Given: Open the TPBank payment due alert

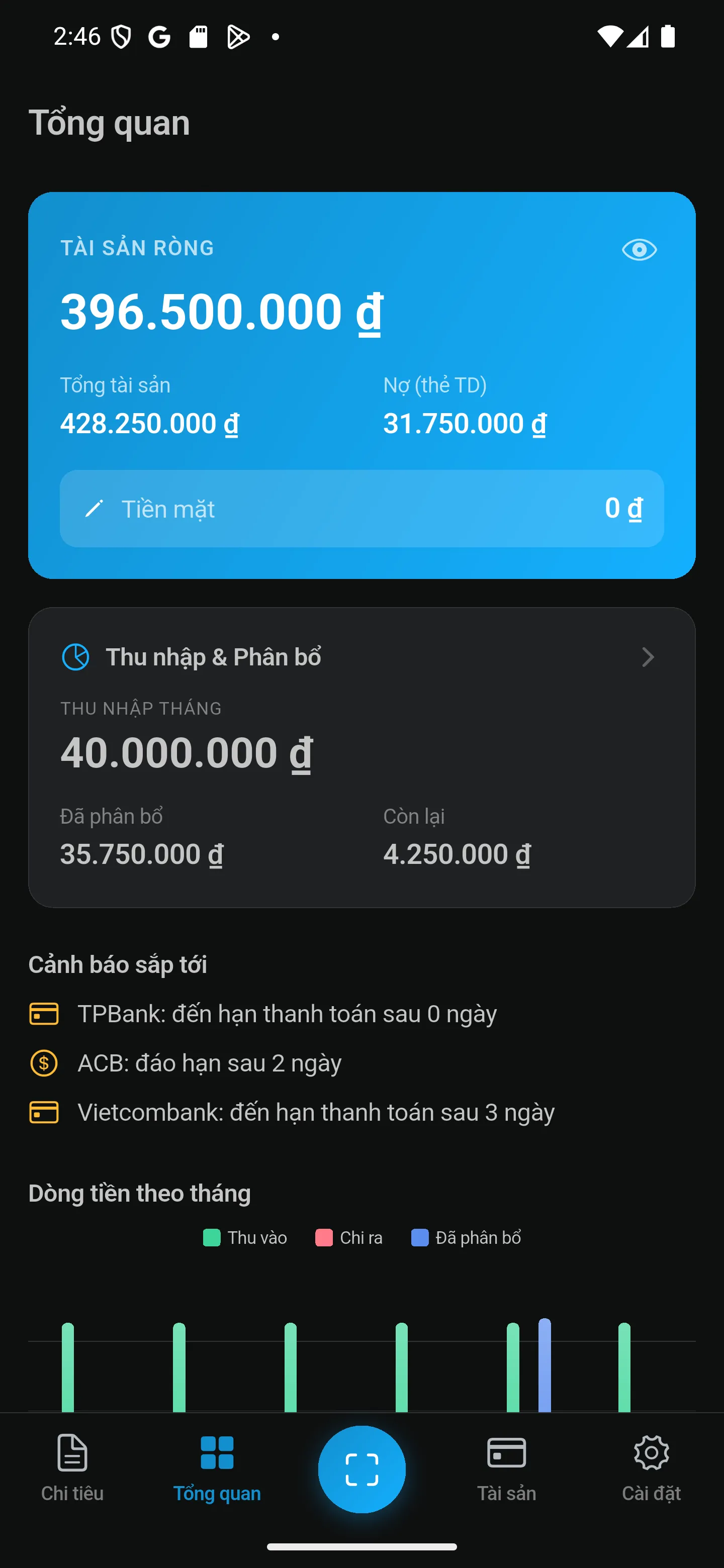Looking at the screenshot, I should (263, 1014).
